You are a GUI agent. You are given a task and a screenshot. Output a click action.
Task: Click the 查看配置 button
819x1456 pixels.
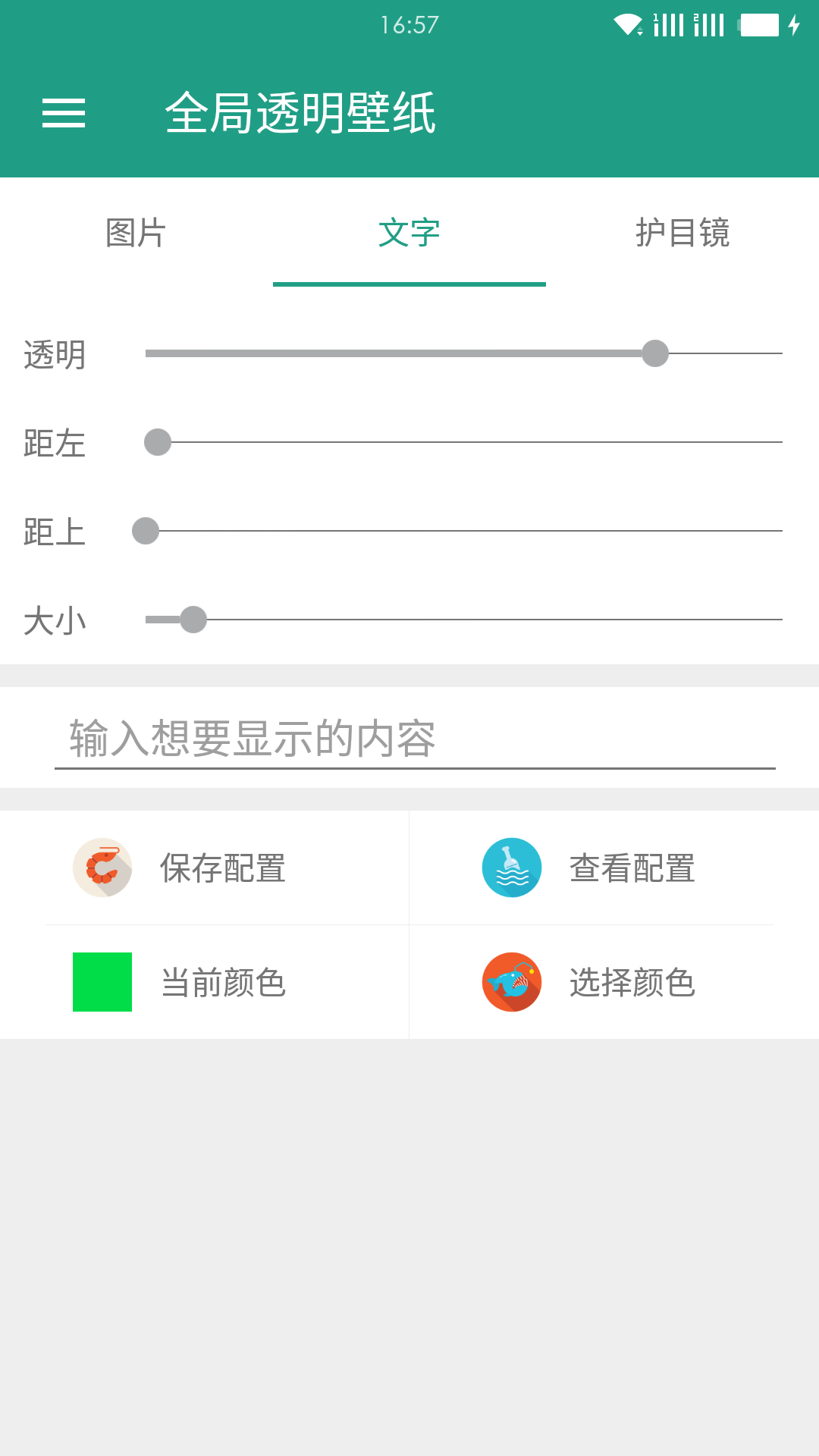pyautogui.click(x=632, y=869)
